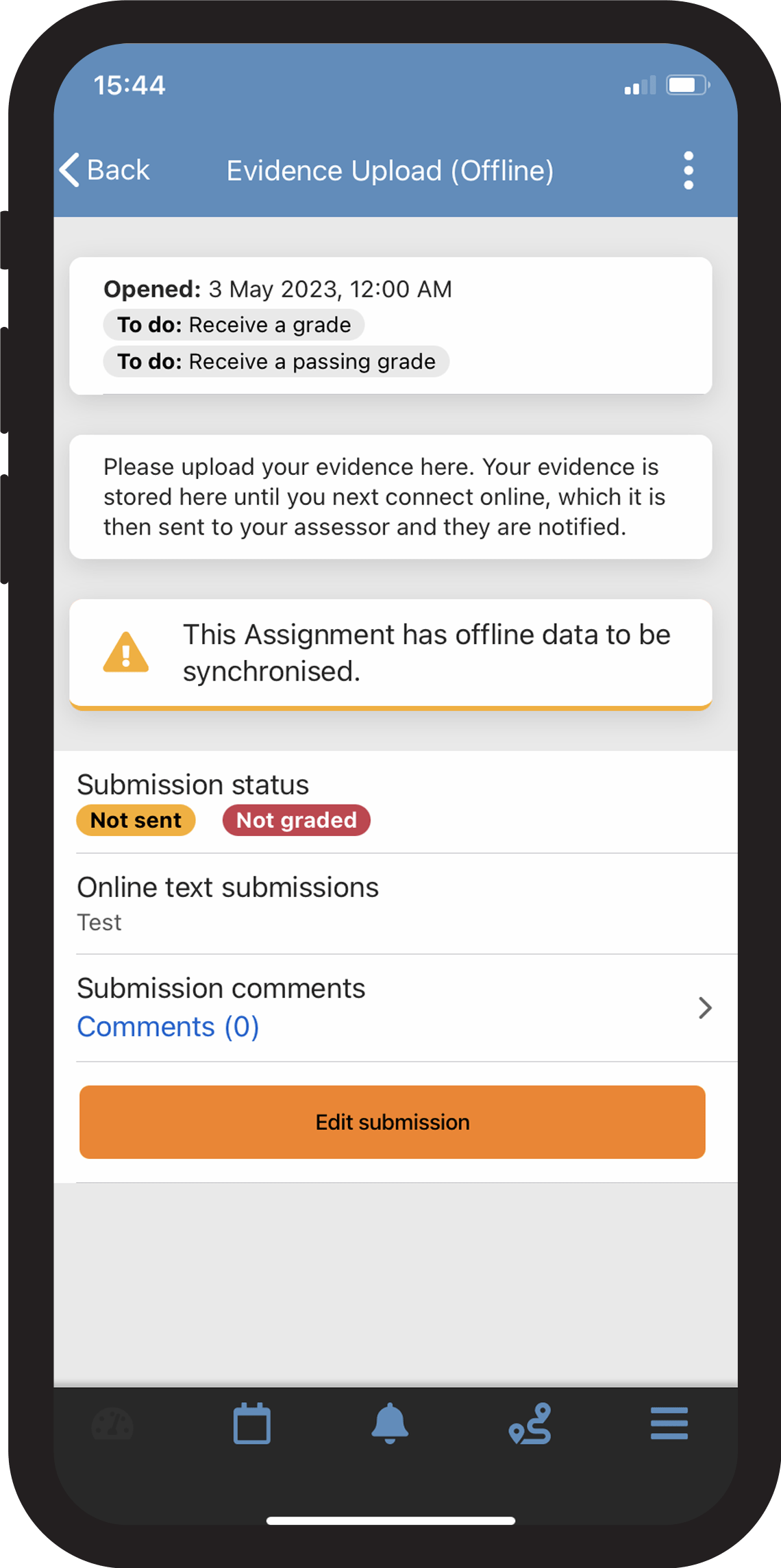Switch to the dashboard tab
This screenshot has height=1568, width=781.
coord(112,1425)
